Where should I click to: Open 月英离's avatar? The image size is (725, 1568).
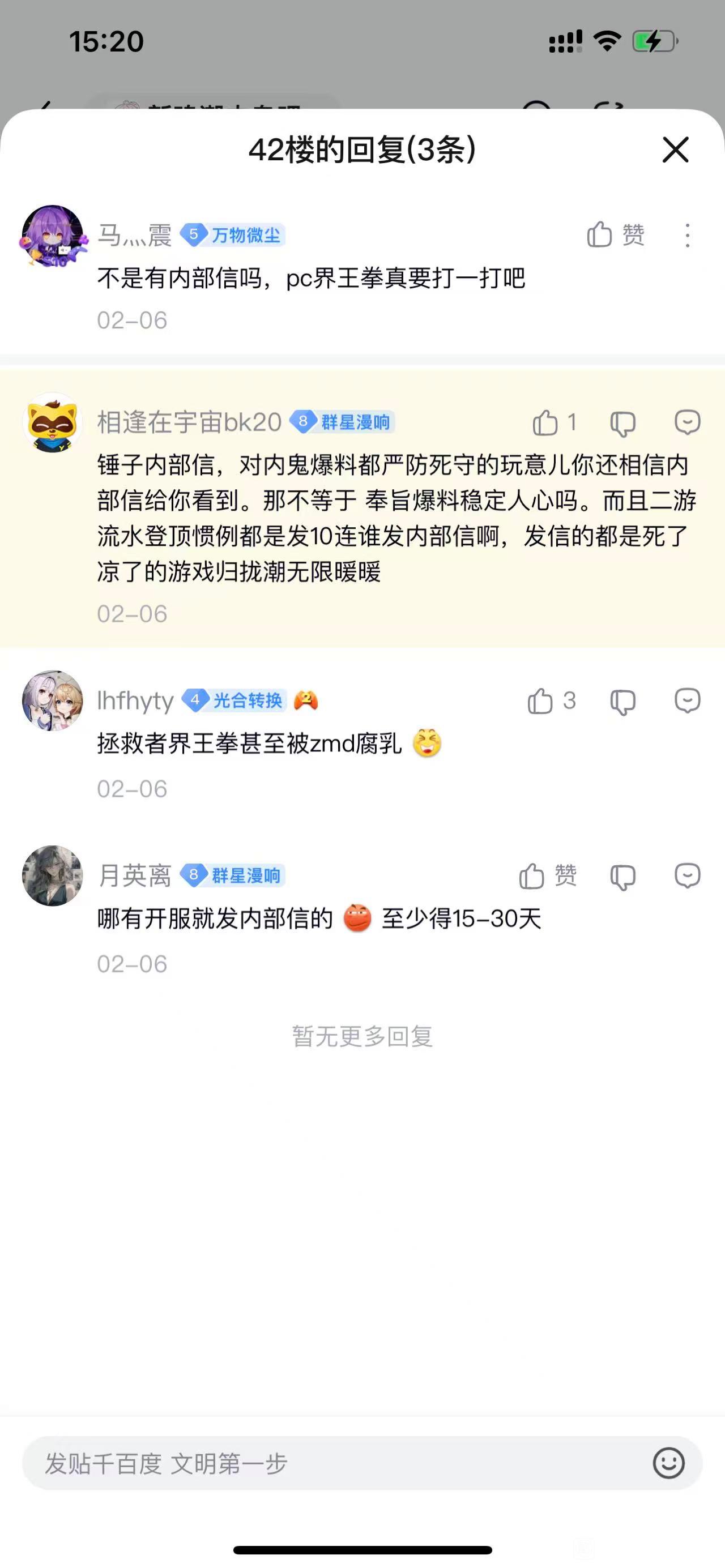click(x=52, y=876)
